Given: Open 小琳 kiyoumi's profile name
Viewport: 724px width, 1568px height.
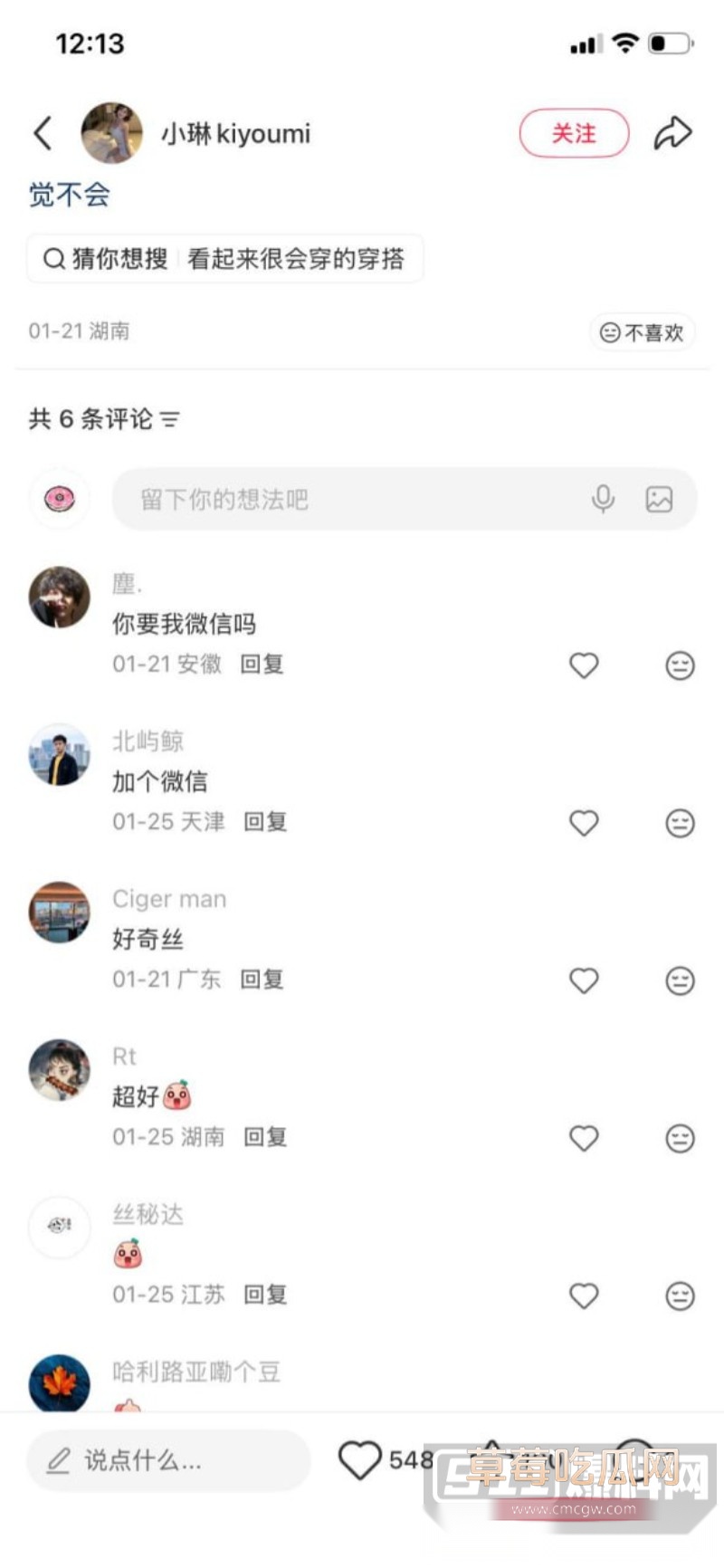Looking at the screenshot, I should click(233, 132).
